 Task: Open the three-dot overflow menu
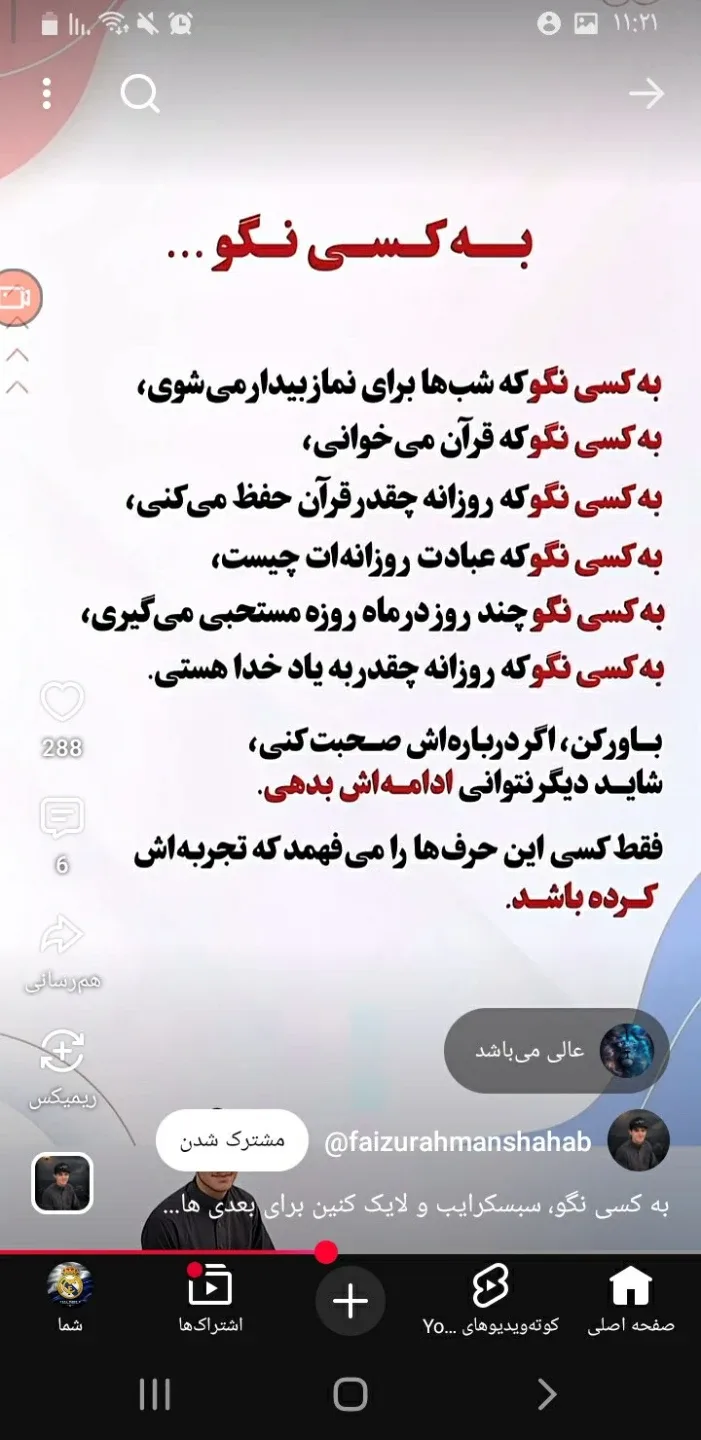47,94
